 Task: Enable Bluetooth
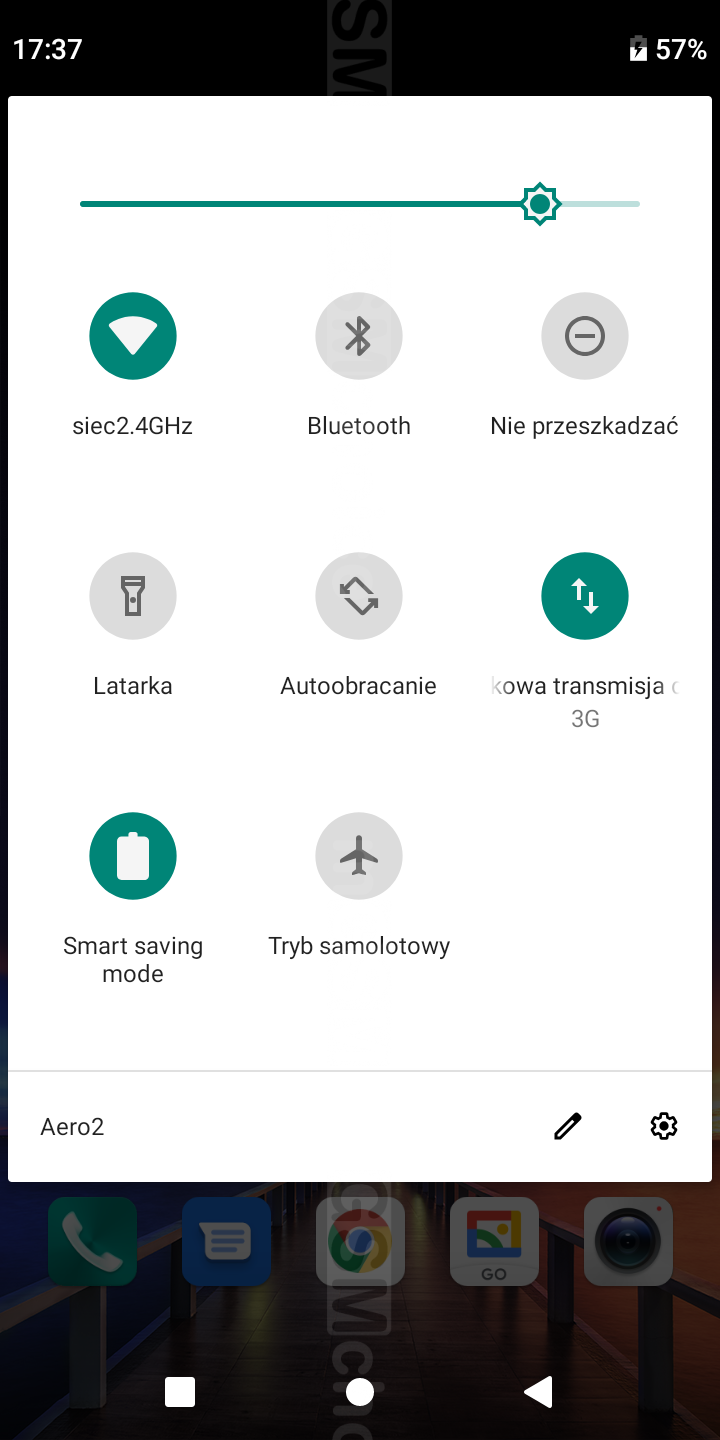pos(359,336)
